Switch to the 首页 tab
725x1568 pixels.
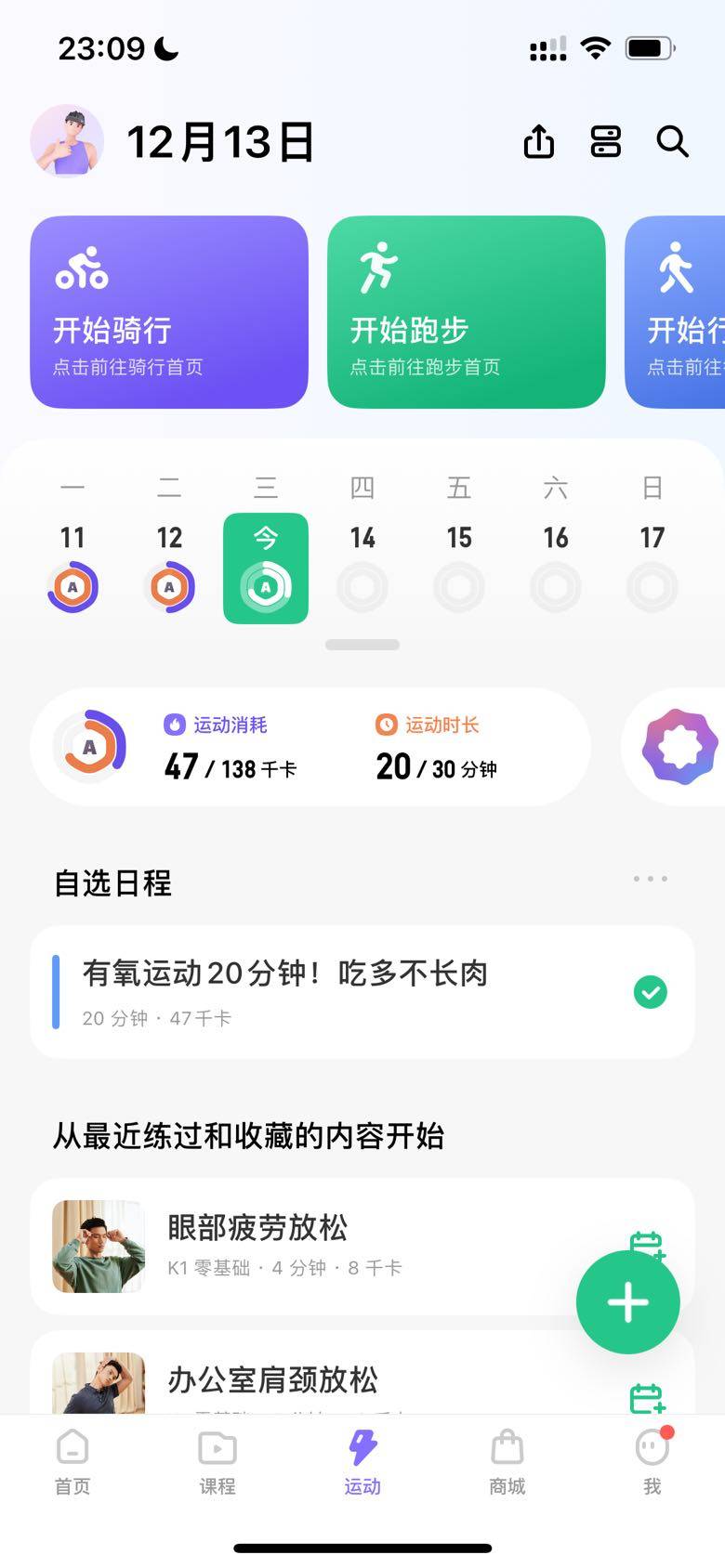pyautogui.click(x=72, y=1462)
